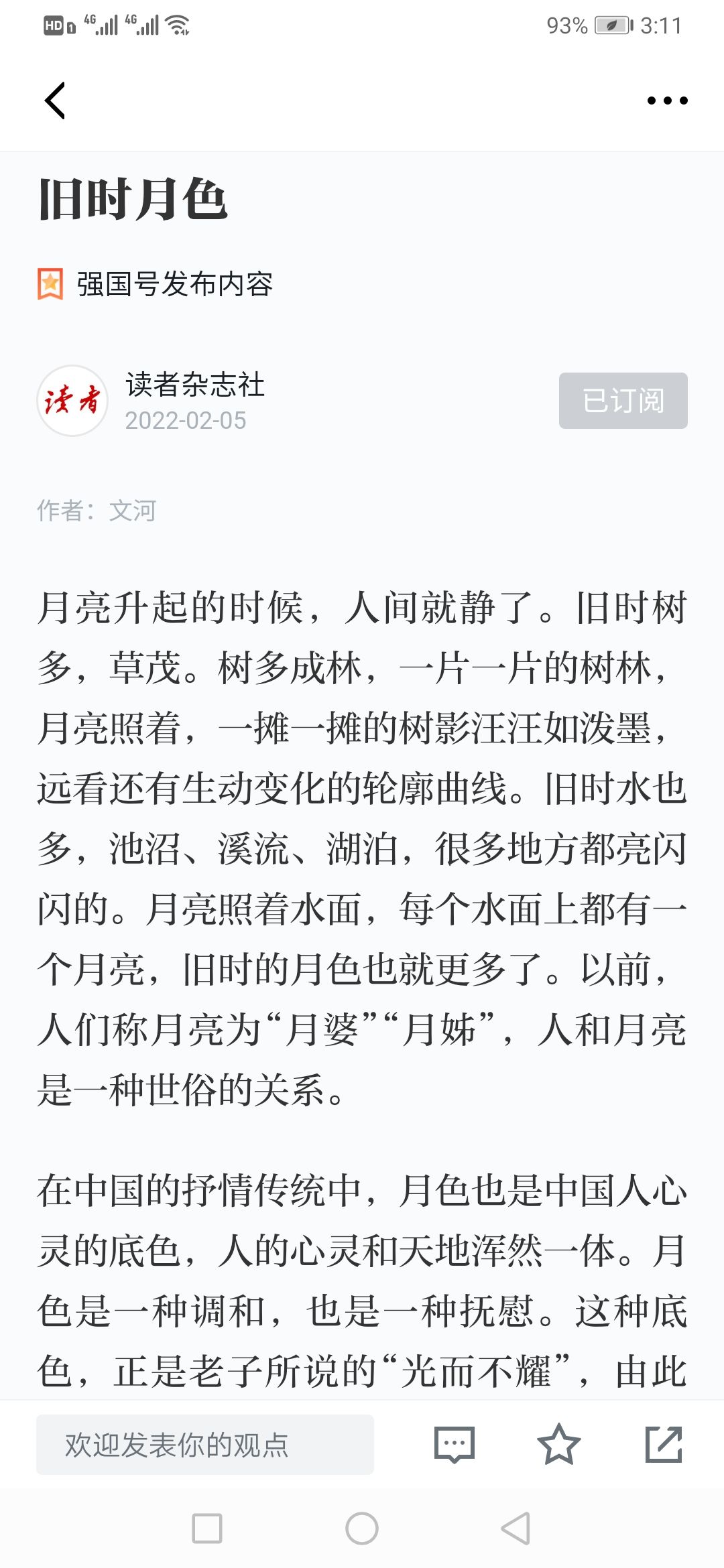This screenshot has width=724, height=1568.
Task: Open recent apps from the navigation bar
Action: coord(207,1528)
